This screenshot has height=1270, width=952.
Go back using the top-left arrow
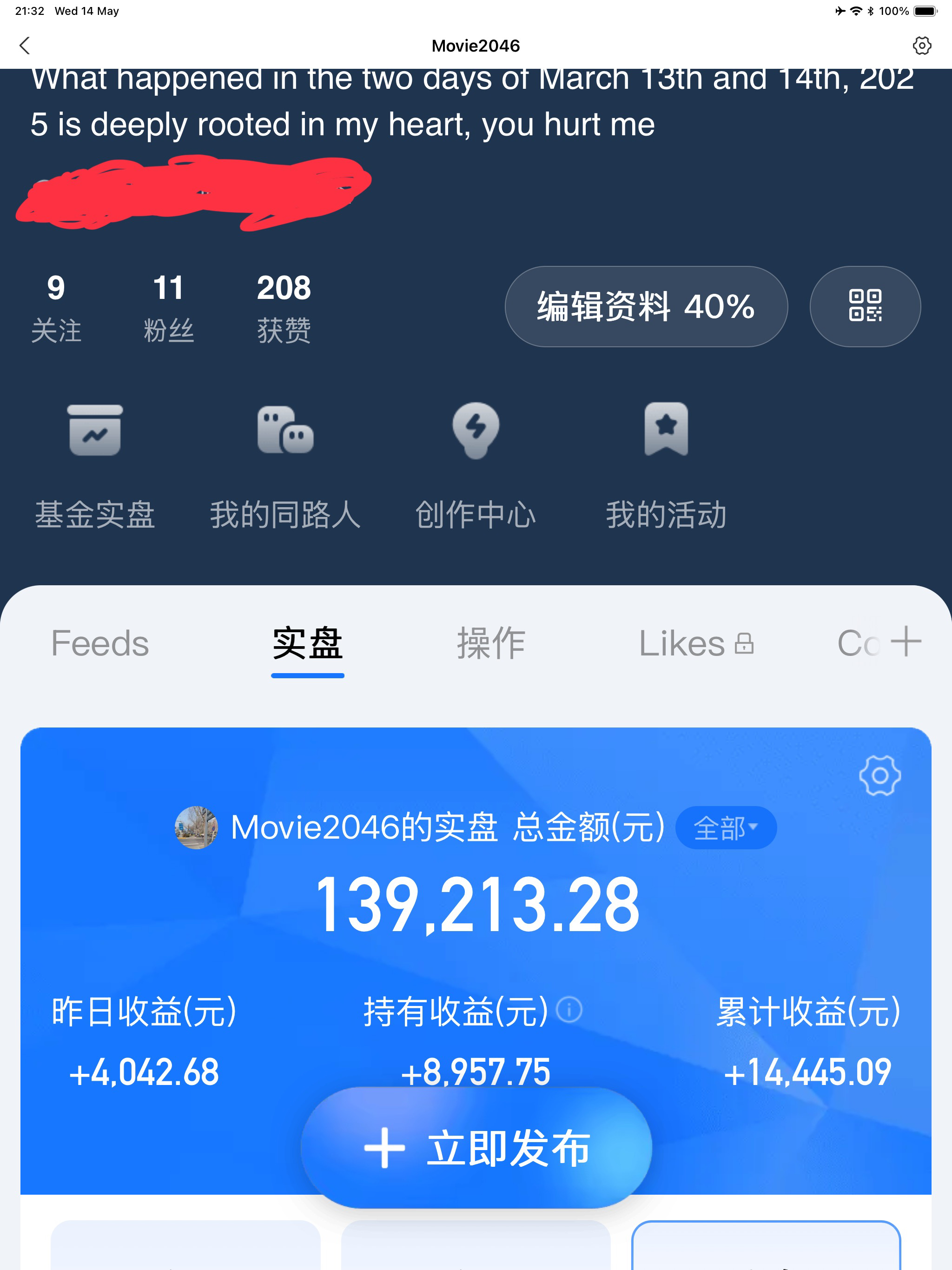tap(25, 46)
